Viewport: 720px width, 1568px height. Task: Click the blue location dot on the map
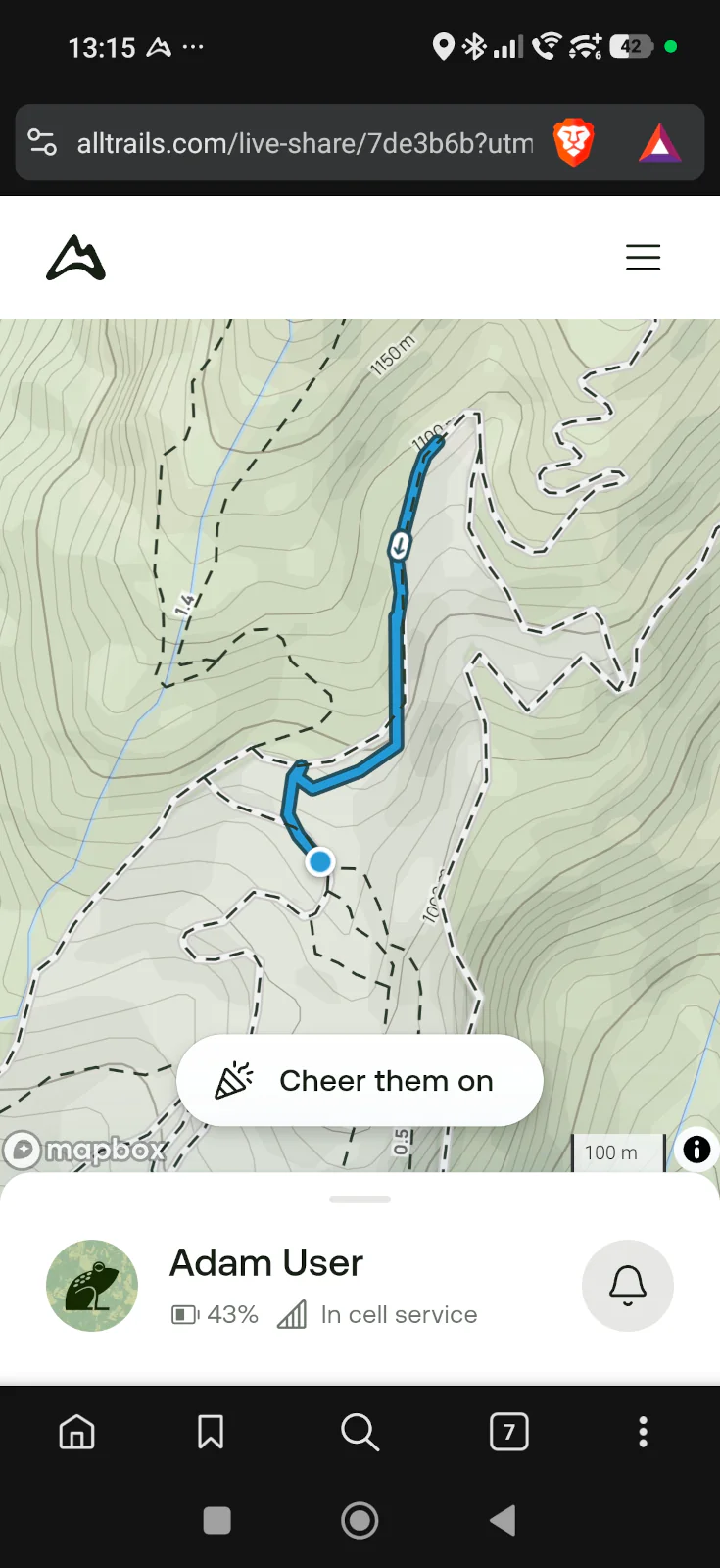click(320, 860)
